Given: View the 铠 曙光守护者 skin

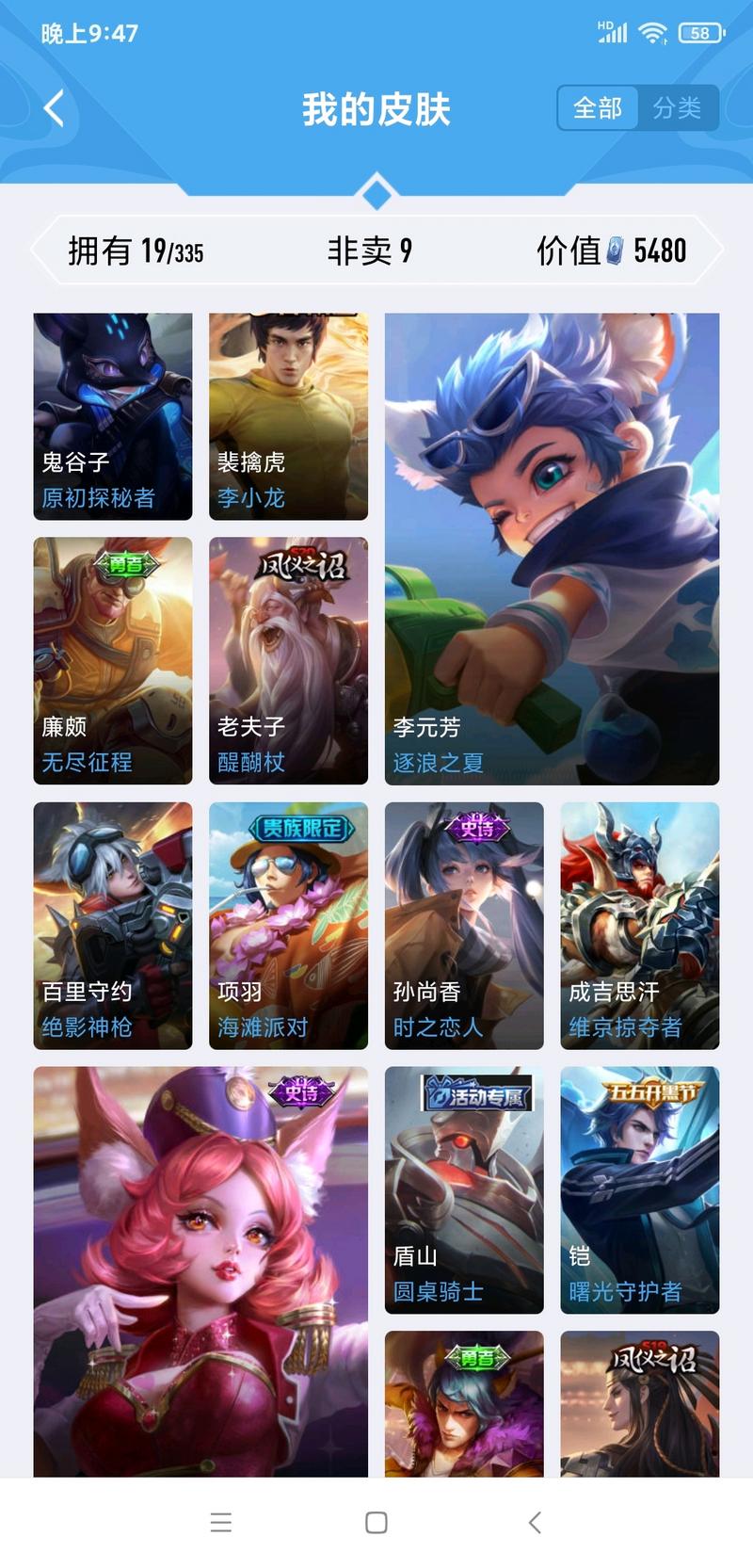Looking at the screenshot, I should click(x=640, y=1189).
